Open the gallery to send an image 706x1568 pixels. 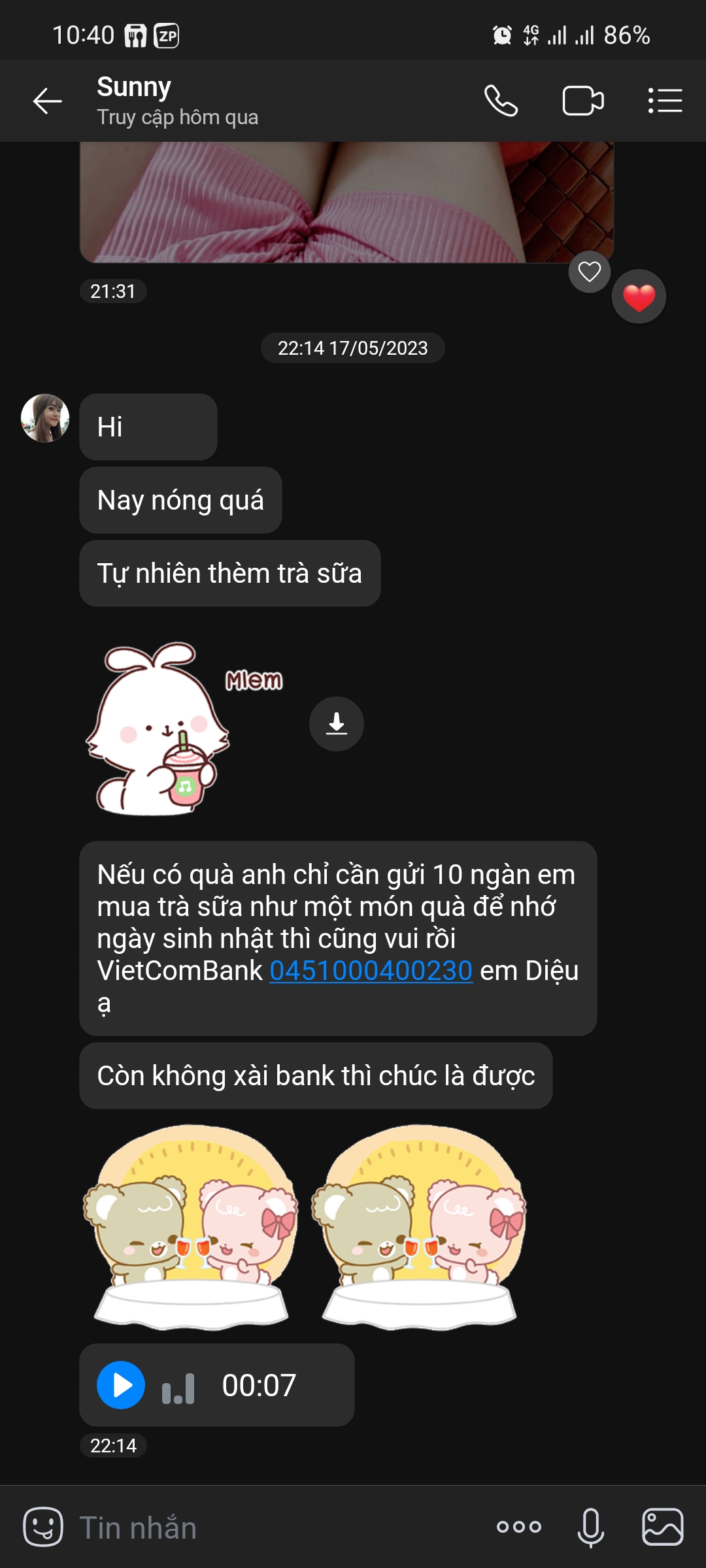coord(662,1527)
